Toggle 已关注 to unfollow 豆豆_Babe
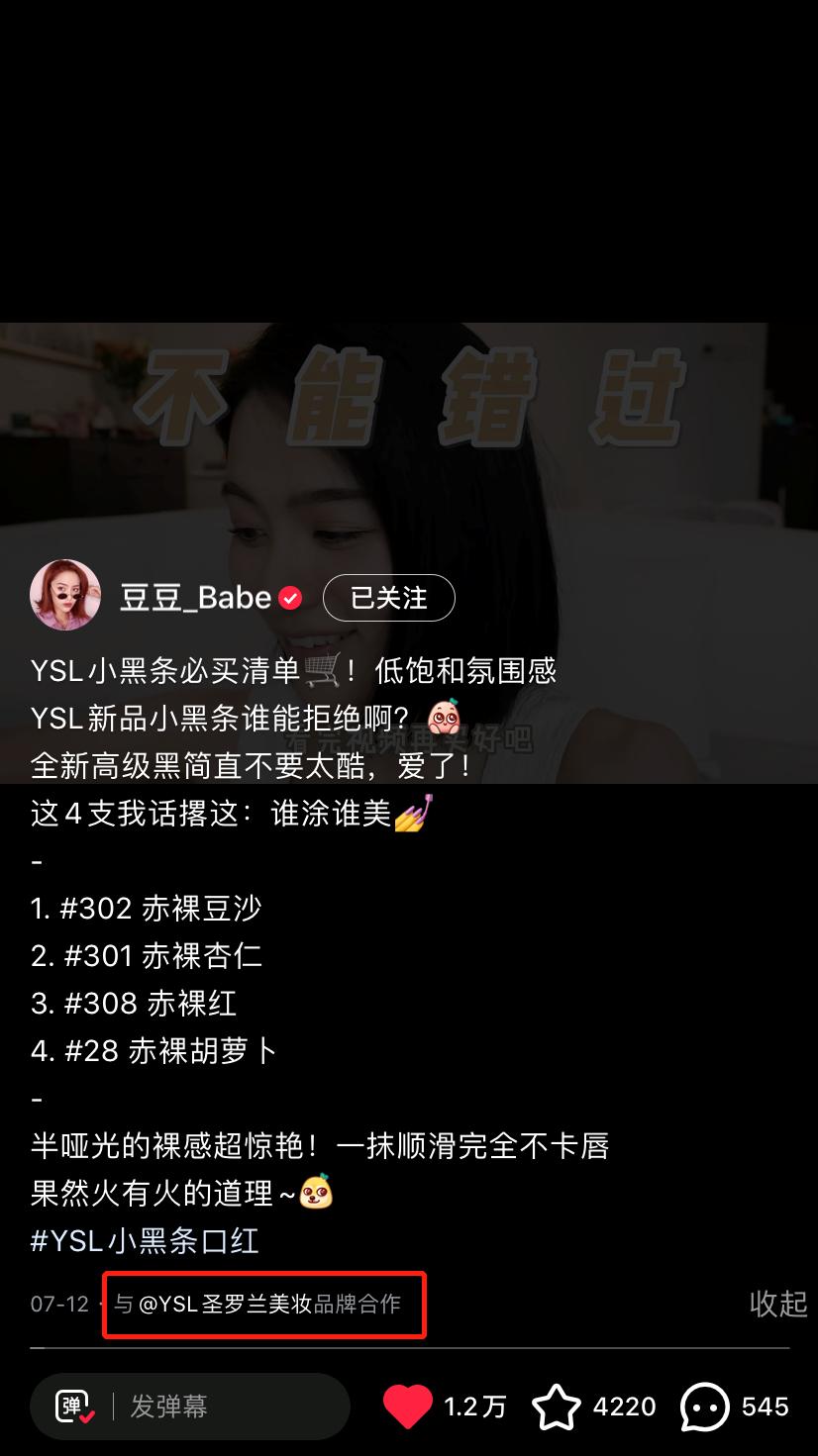The width and height of the screenshot is (818, 1456). pyautogui.click(x=388, y=597)
